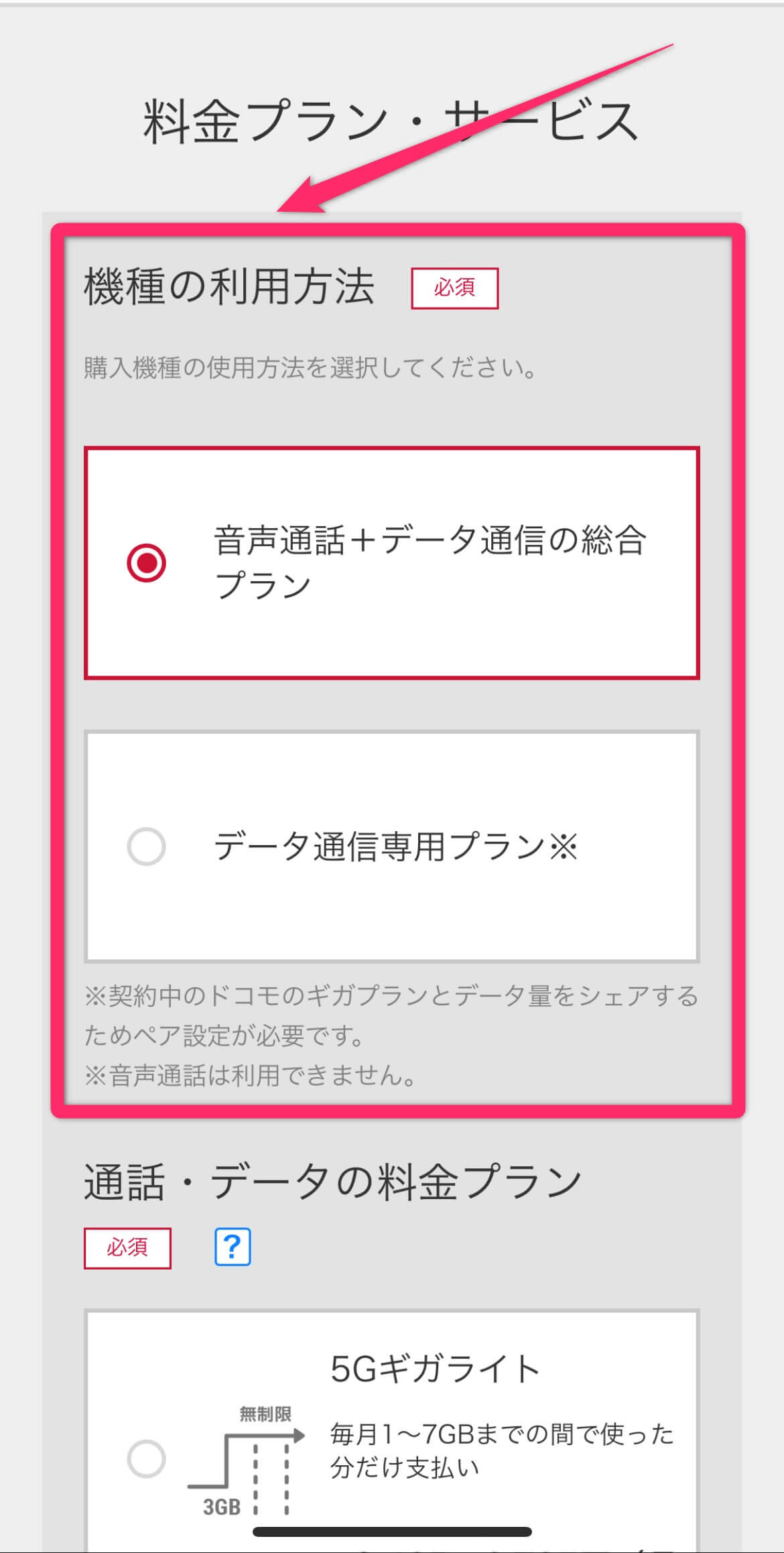This screenshot has height=1553, width=784.
Task: Open the blue question mark help icon
Action: (x=233, y=1247)
